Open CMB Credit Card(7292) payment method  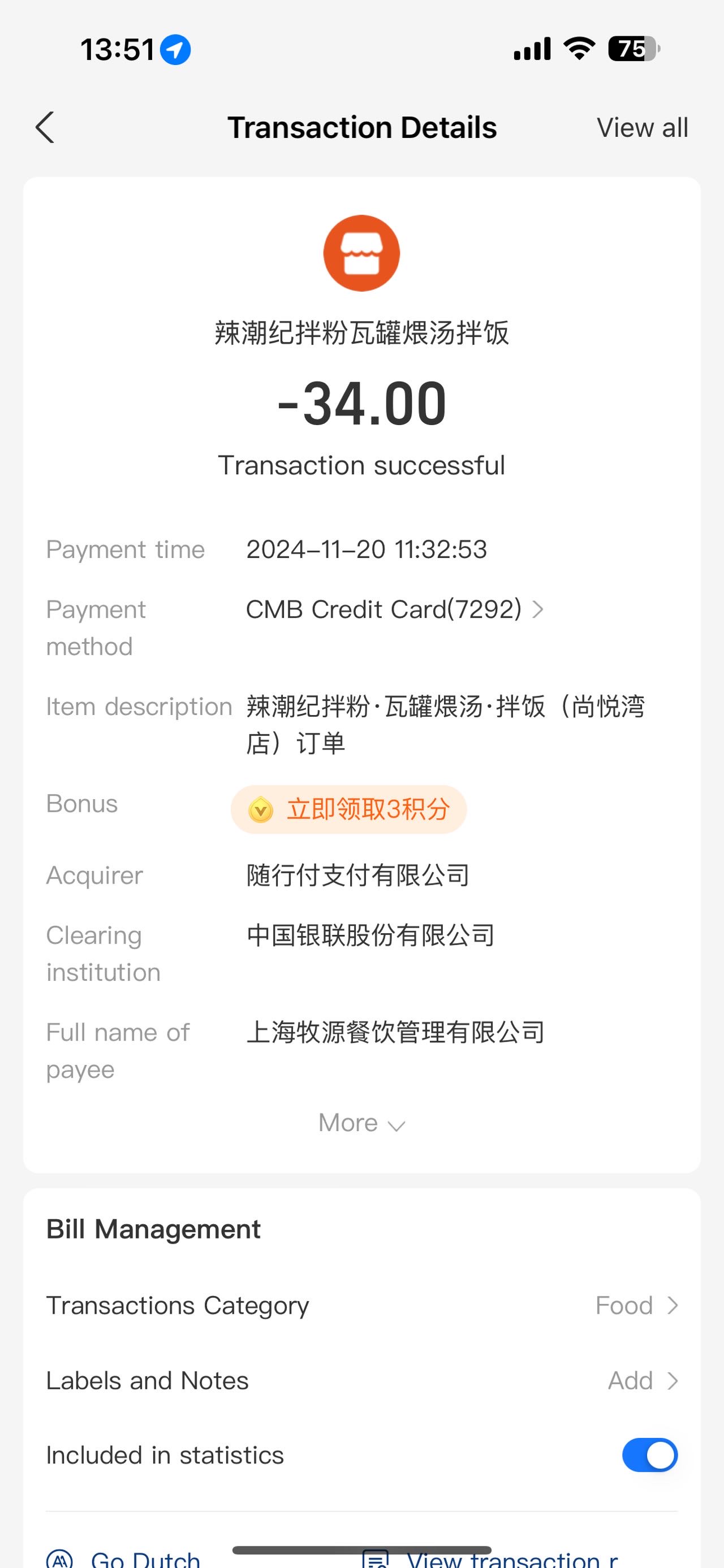(x=395, y=609)
